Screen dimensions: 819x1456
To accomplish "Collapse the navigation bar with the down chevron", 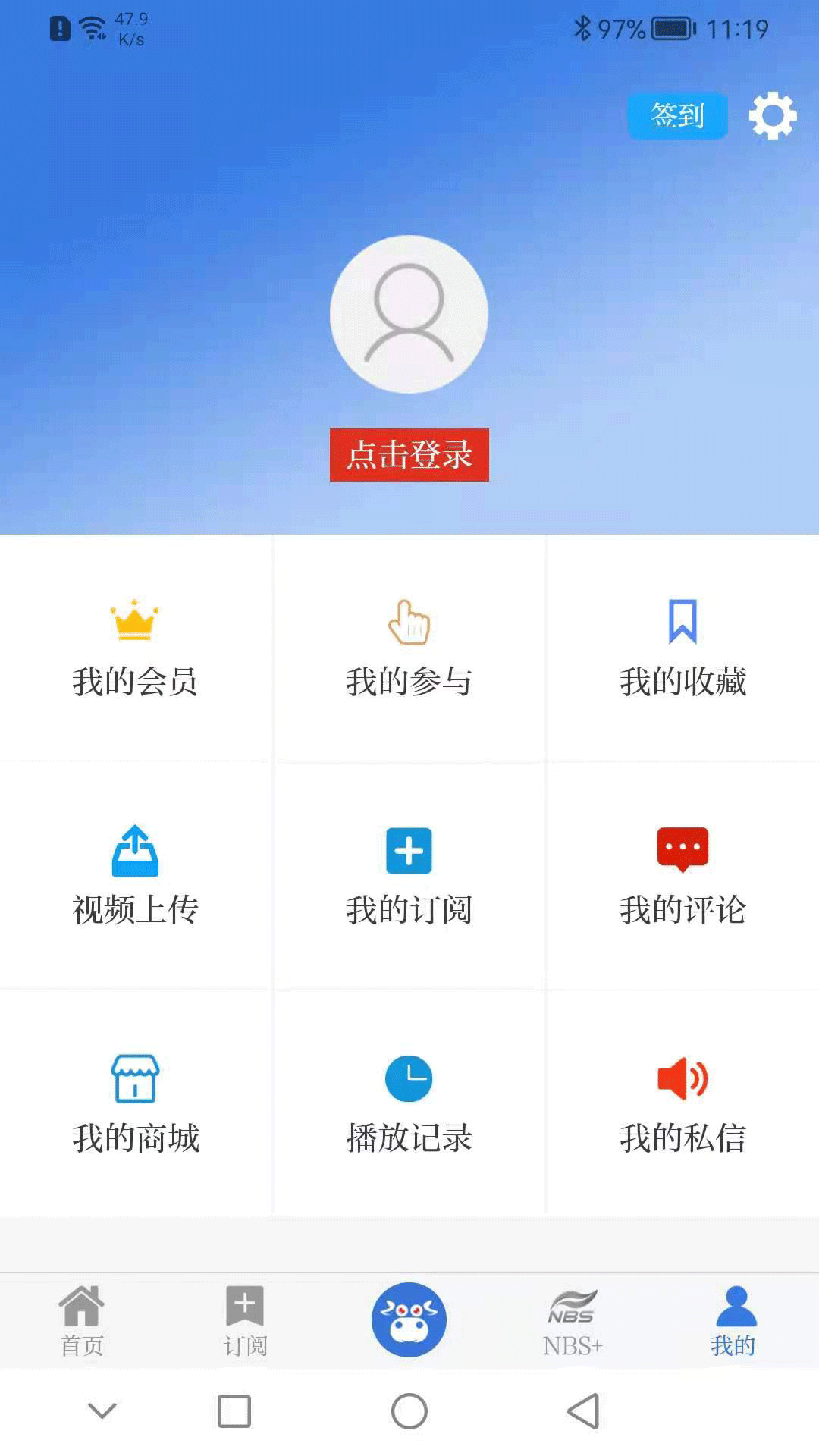I will click(x=100, y=1410).
